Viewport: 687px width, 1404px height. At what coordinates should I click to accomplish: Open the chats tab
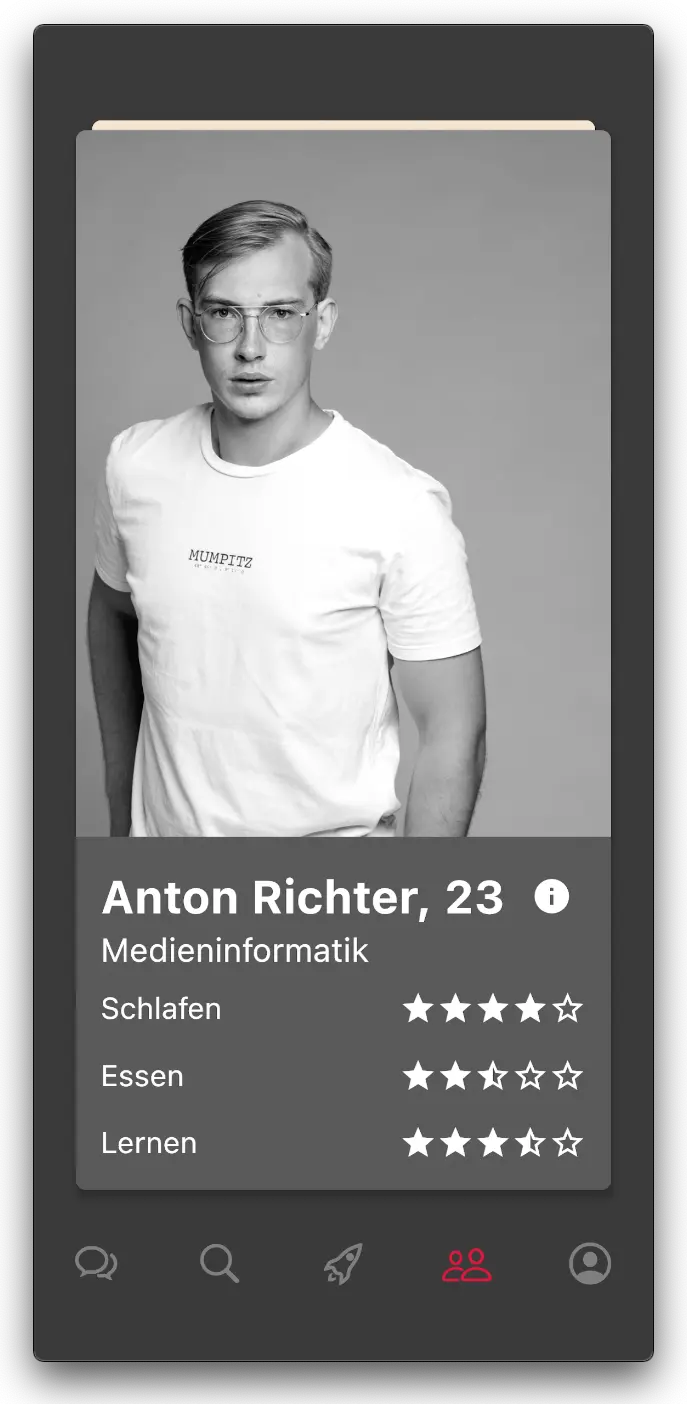(96, 1263)
